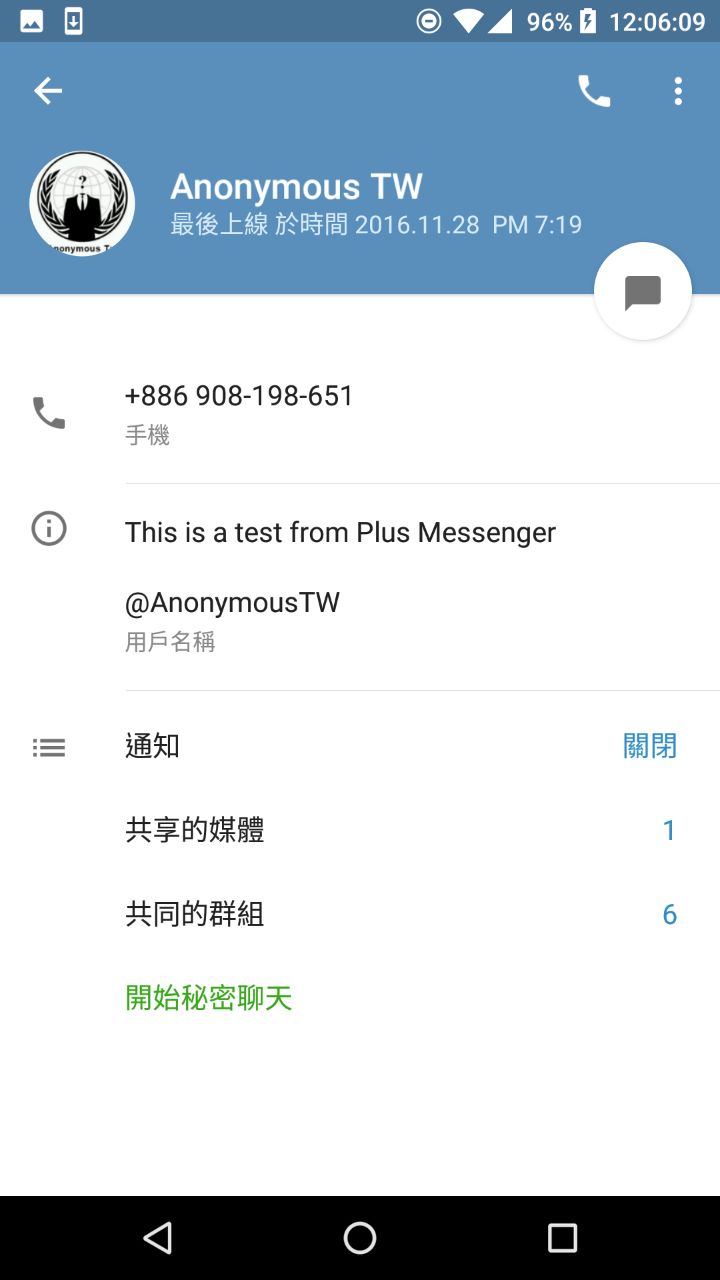The height and width of the screenshot is (1280, 720).
Task: Call Anonymous TW with the phone icon
Action: coord(594,91)
